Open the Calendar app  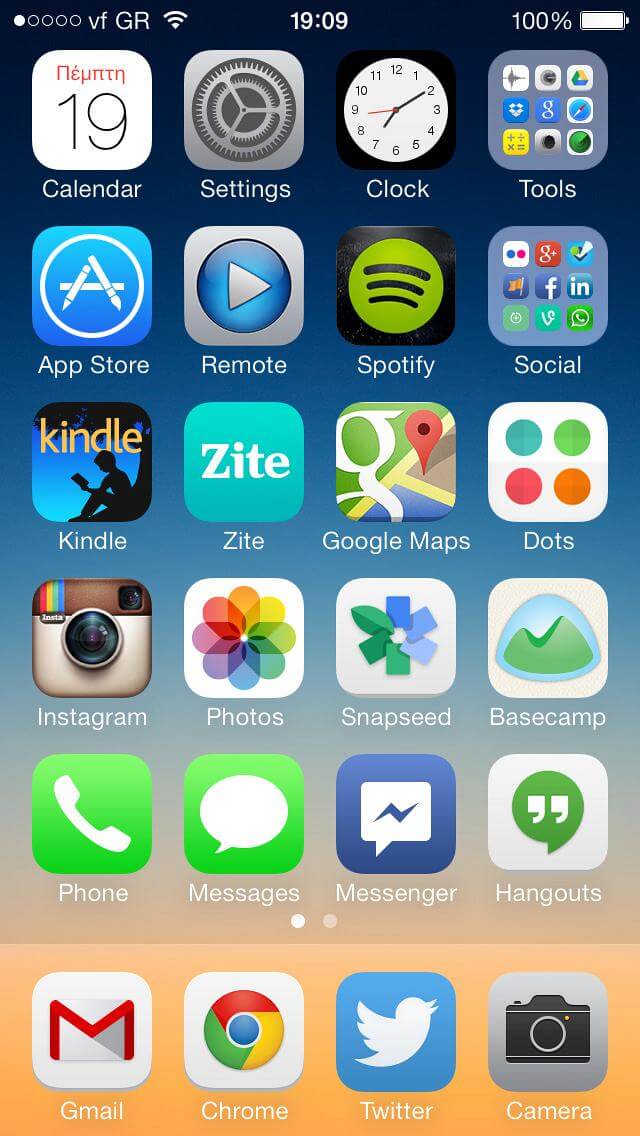tap(92, 110)
